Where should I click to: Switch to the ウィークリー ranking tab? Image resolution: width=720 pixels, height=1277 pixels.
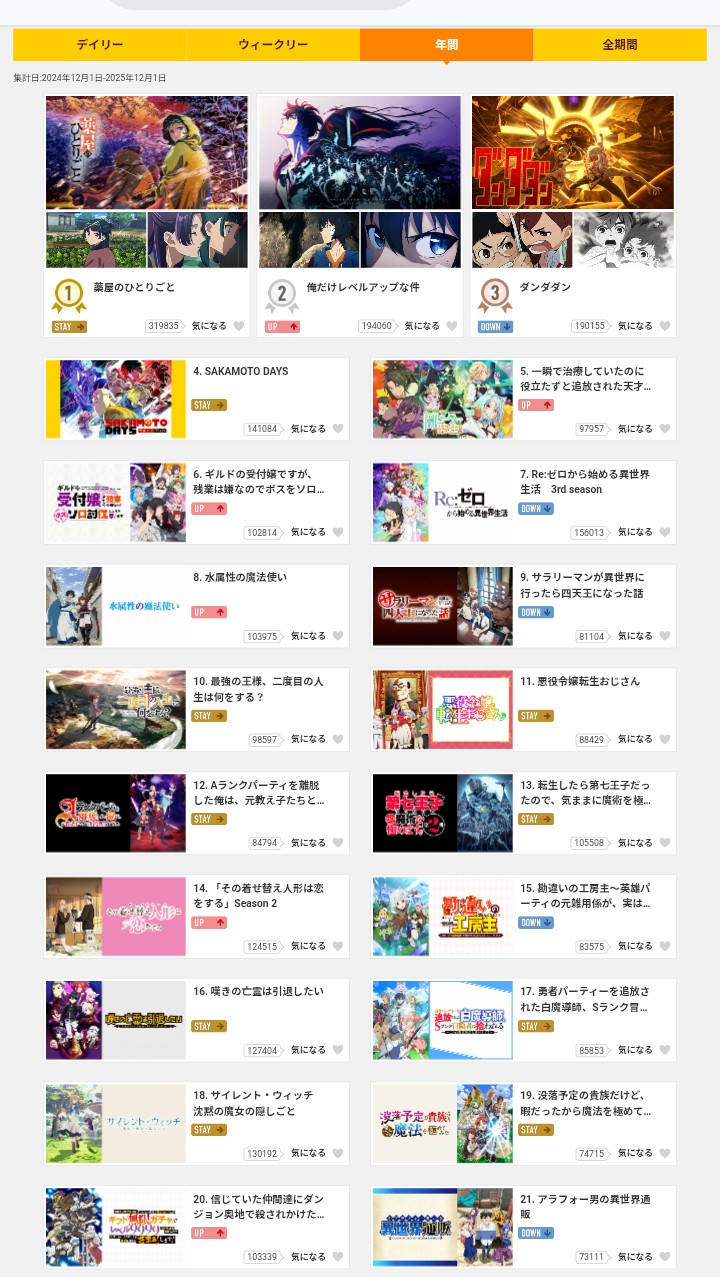(x=273, y=45)
